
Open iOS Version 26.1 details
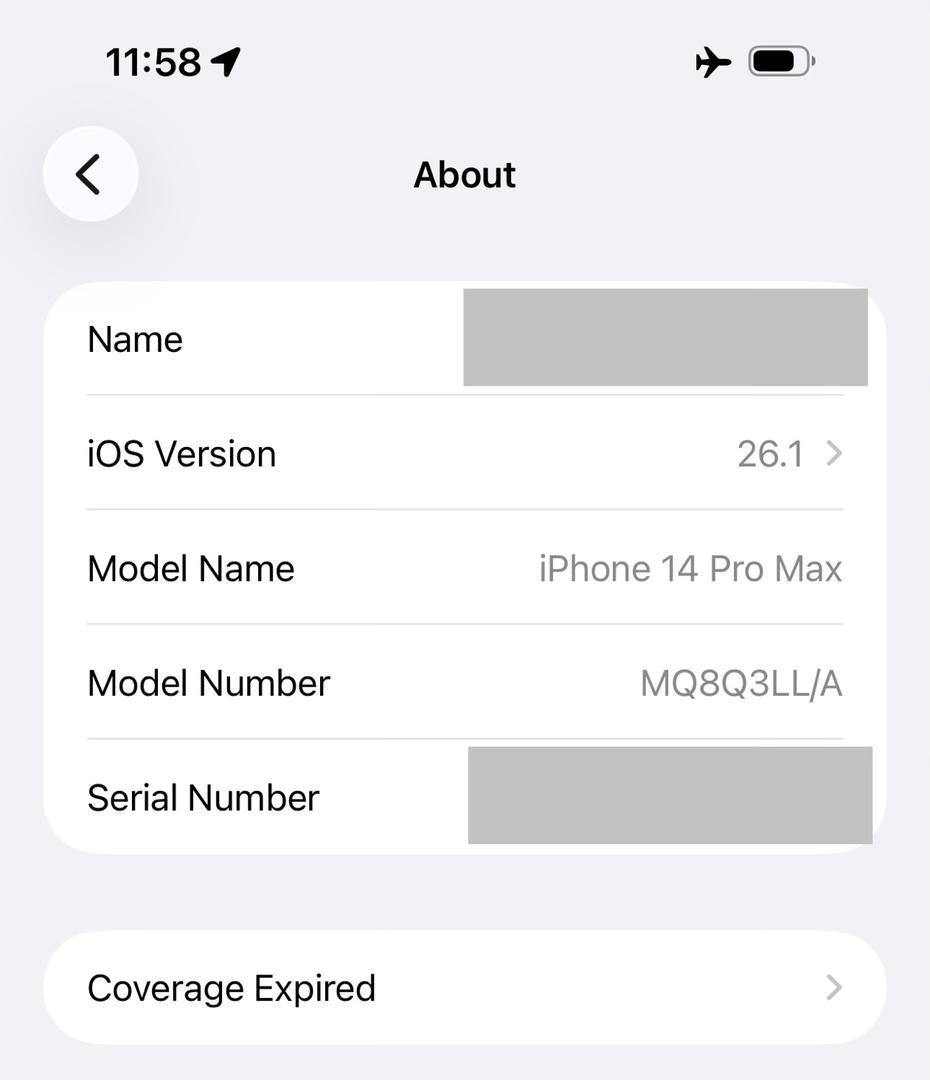click(465, 454)
